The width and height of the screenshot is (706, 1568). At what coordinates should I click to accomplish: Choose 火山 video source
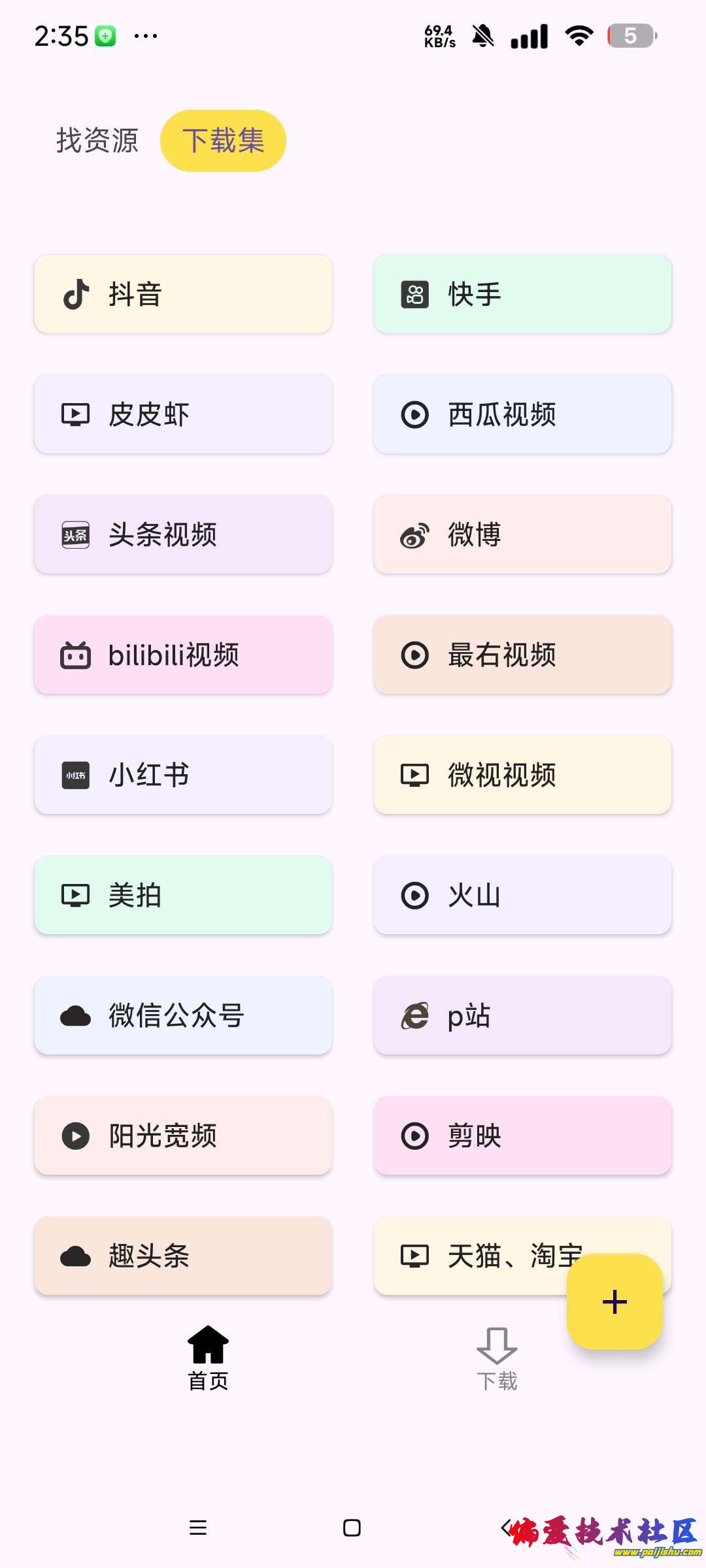coord(522,895)
